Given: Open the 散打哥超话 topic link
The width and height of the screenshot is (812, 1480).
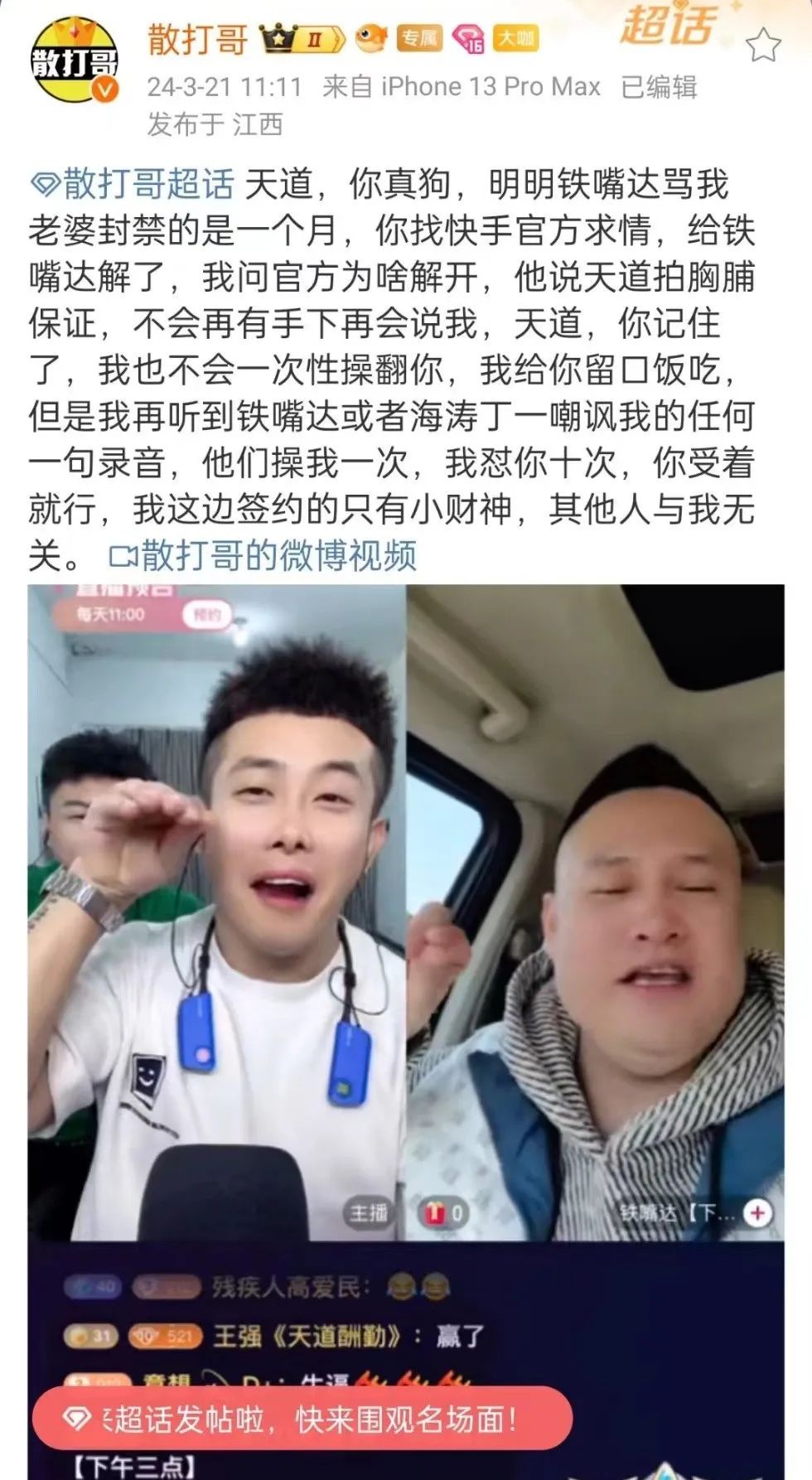Looking at the screenshot, I should 133,184.
